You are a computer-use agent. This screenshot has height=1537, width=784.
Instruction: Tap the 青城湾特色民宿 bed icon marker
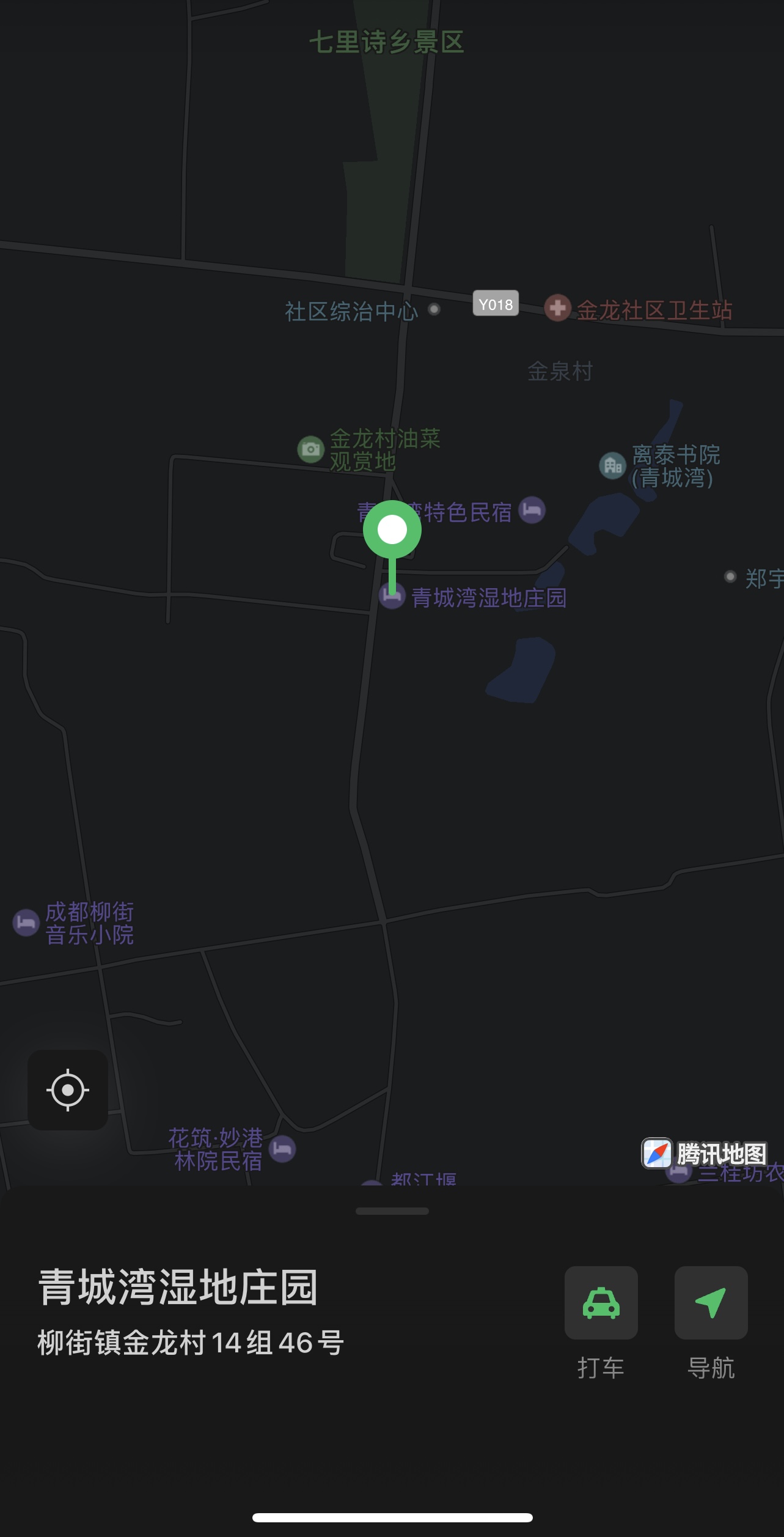click(532, 510)
